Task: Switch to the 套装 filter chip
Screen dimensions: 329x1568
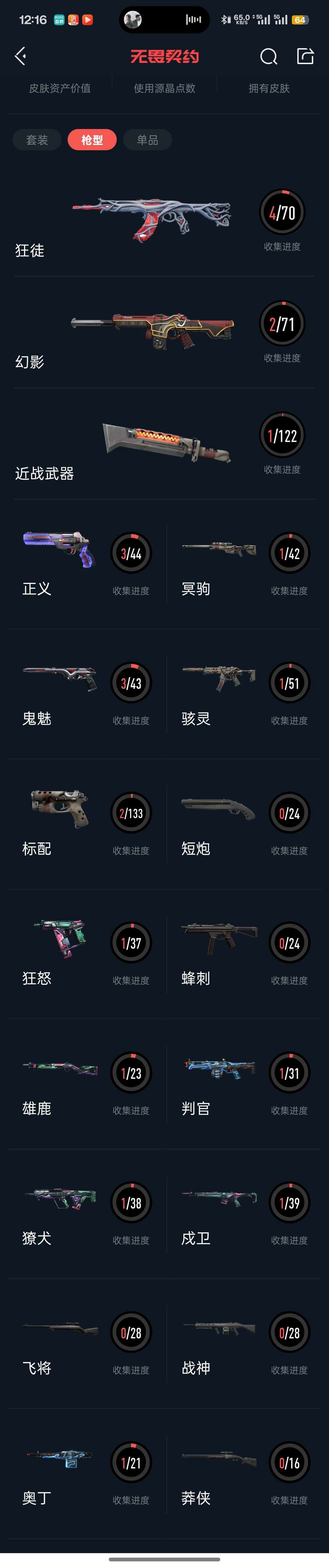Action: click(37, 140)
